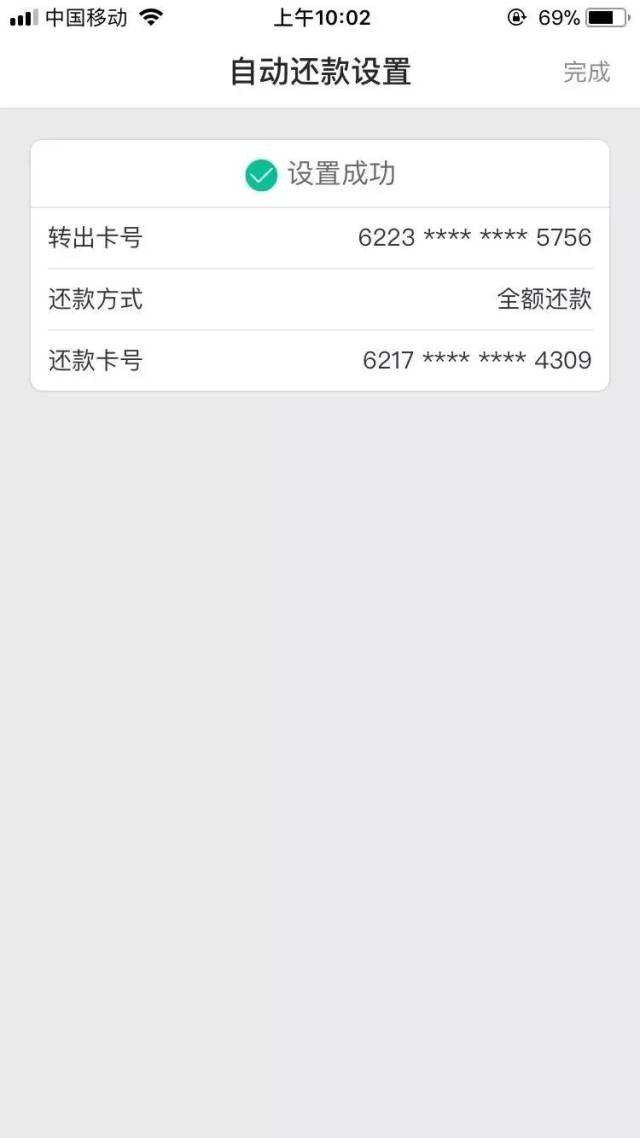640x1138 pixels.
Task: Tap 完成 to finish auto-repayment setup
Action: coord(586,72)
